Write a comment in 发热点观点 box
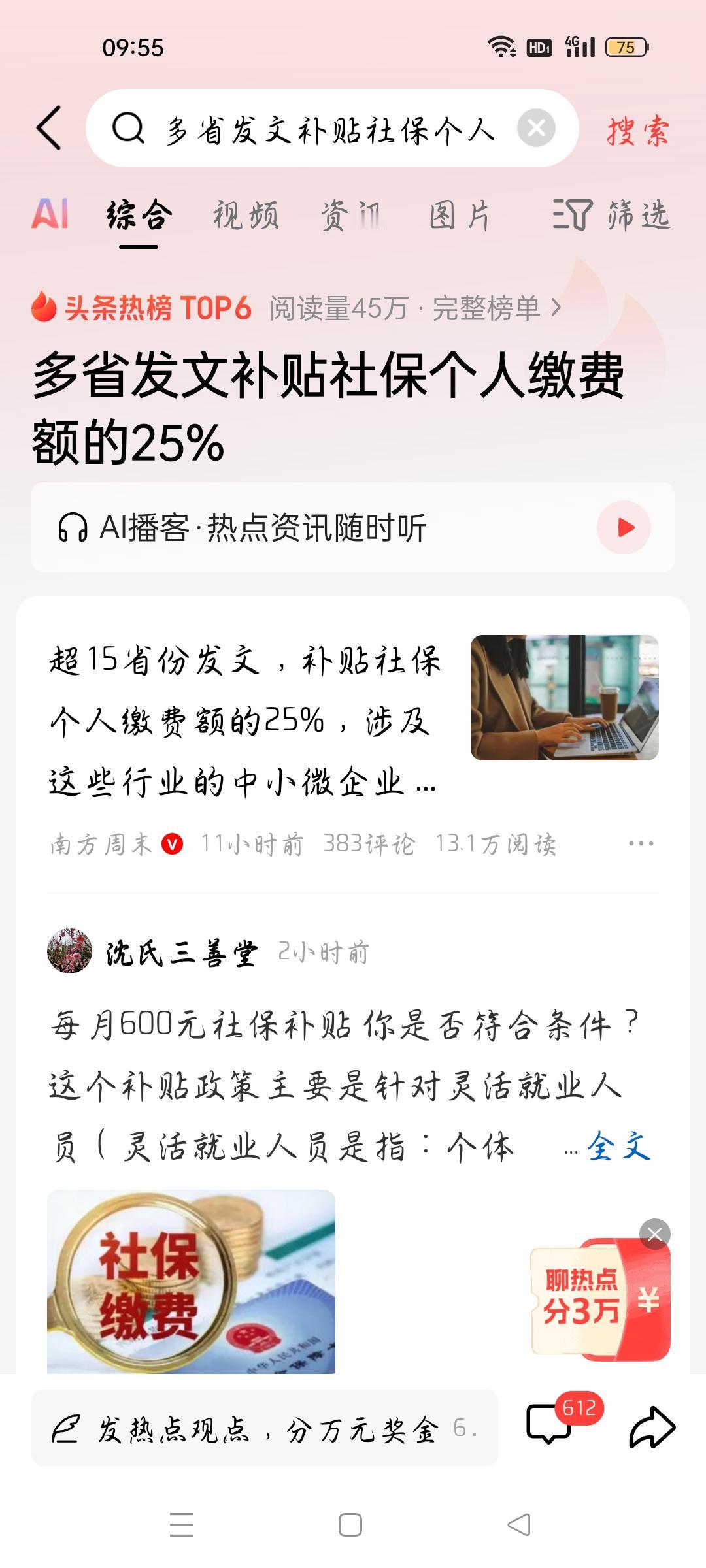This screenshot has width=706, height=1568. click(264, 1428)
